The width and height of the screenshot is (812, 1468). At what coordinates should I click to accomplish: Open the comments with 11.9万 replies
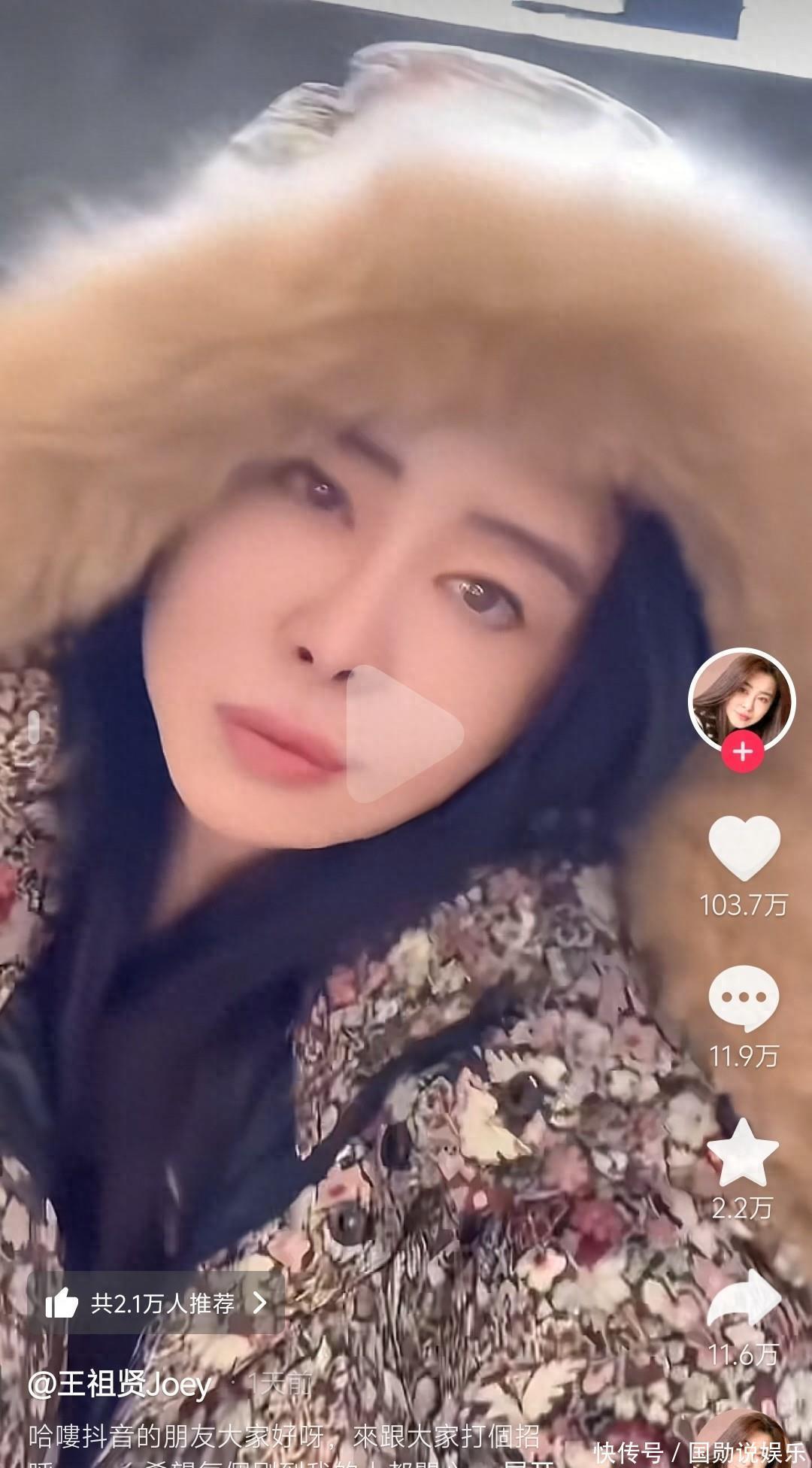click(x=744, y=998)
